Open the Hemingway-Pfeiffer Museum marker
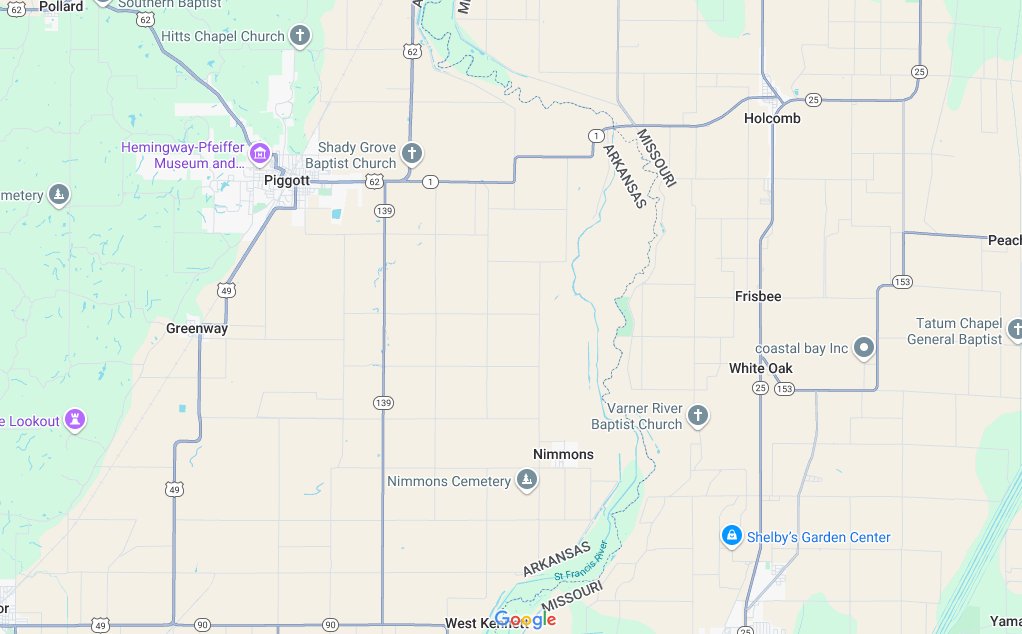Screen dimensions: 1022x634 (260, 153)
